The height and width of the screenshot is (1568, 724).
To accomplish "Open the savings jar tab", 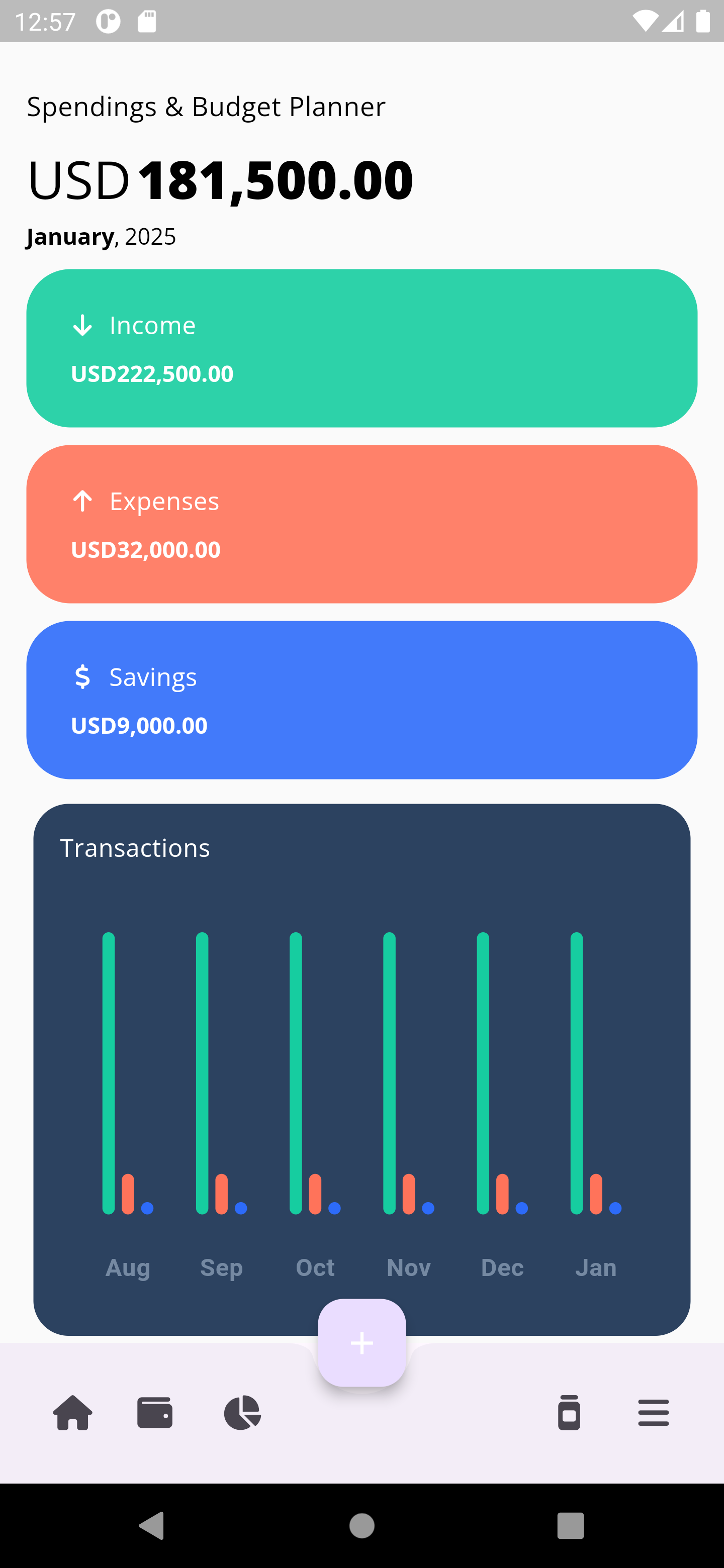I will click(569, 1412).
